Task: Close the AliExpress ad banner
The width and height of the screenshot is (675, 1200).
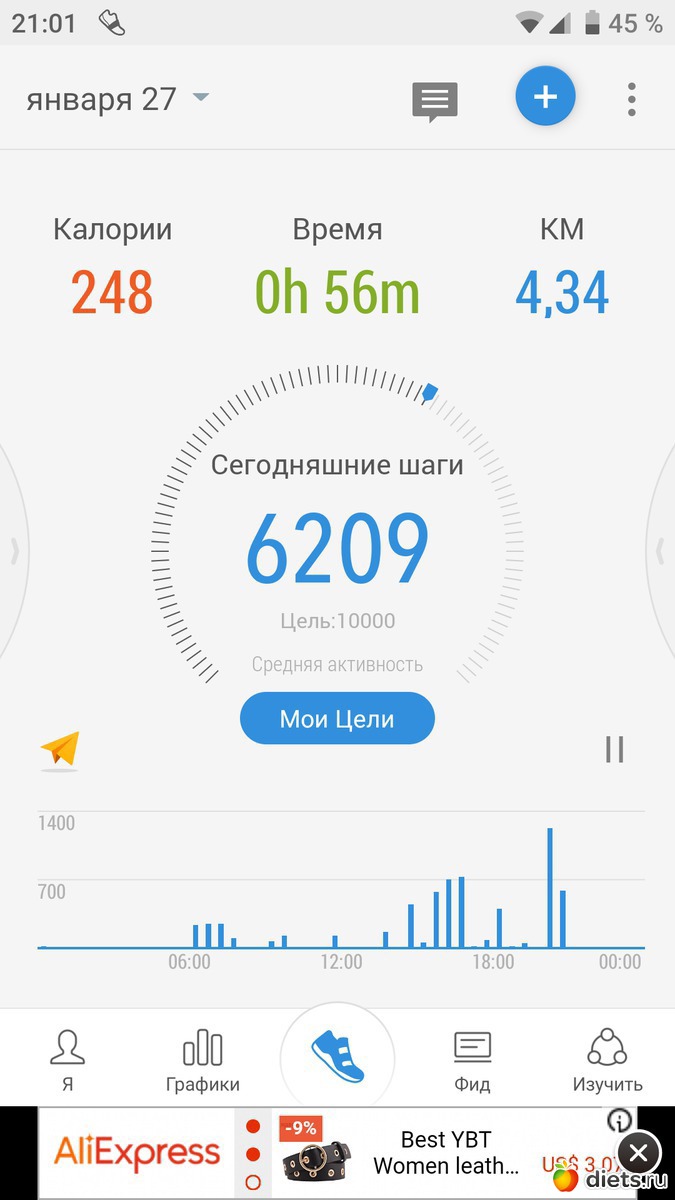Action: point(638,1153)
